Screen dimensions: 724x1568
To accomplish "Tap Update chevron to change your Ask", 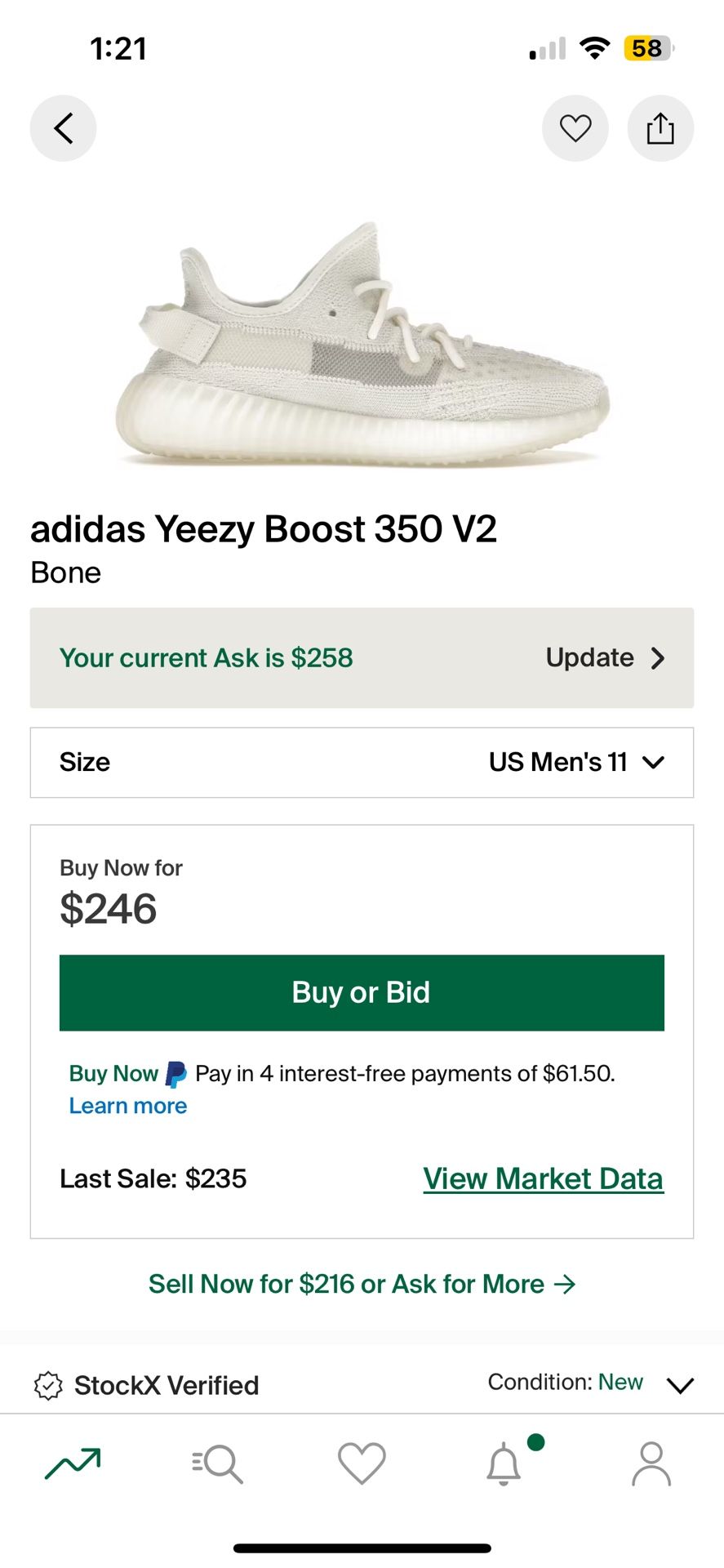I will (660, 658).
